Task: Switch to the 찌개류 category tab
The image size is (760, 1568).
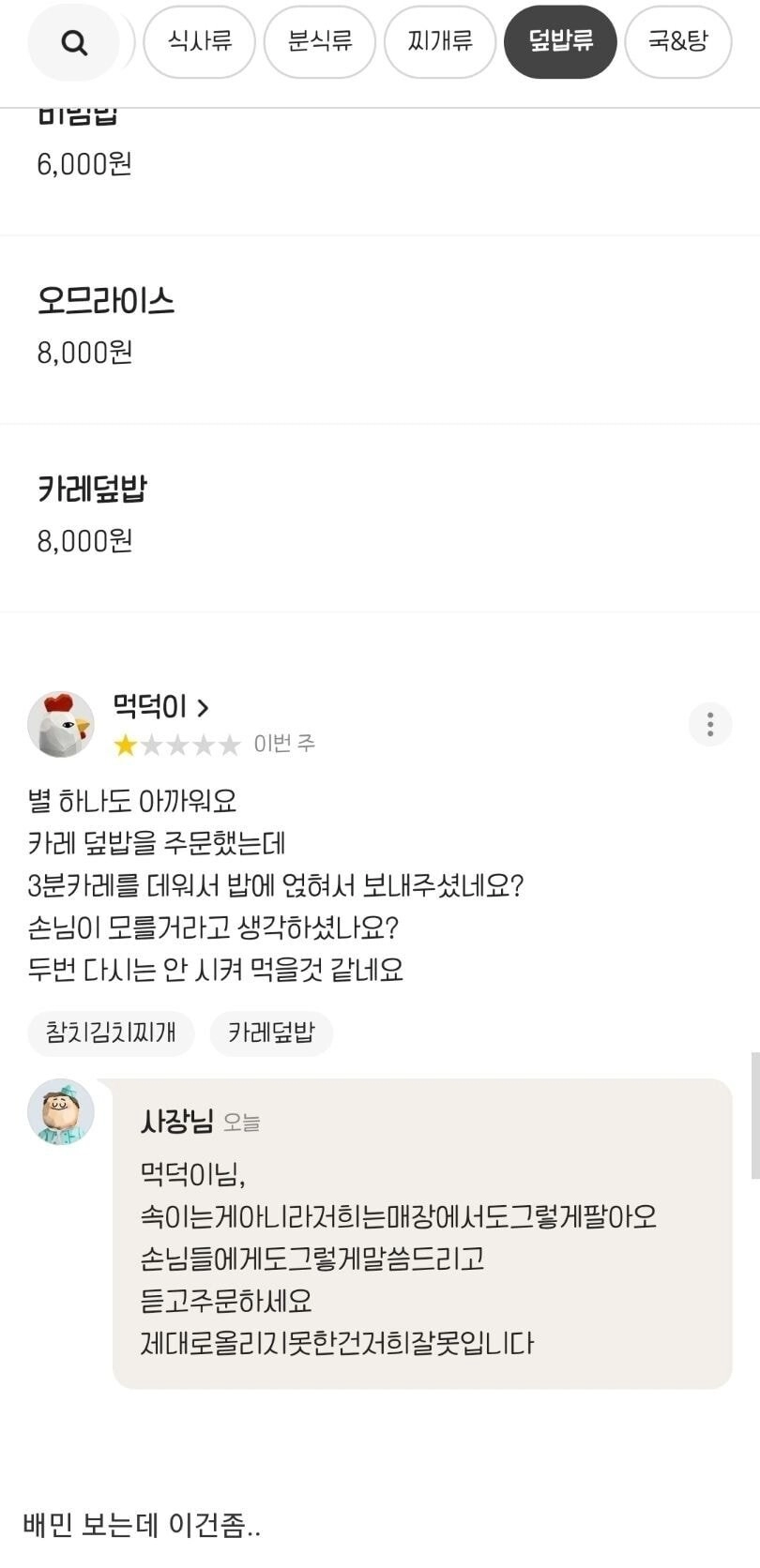Action: click(440, 42)
